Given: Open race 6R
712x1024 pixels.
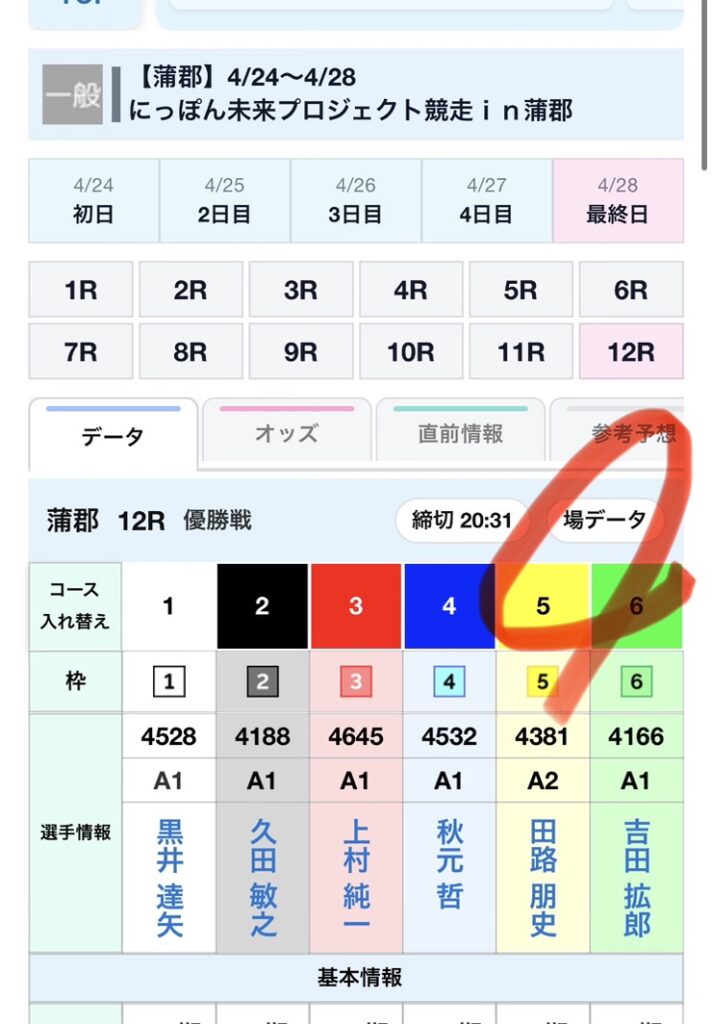Looking at the screenshot, I should point(631,290).
